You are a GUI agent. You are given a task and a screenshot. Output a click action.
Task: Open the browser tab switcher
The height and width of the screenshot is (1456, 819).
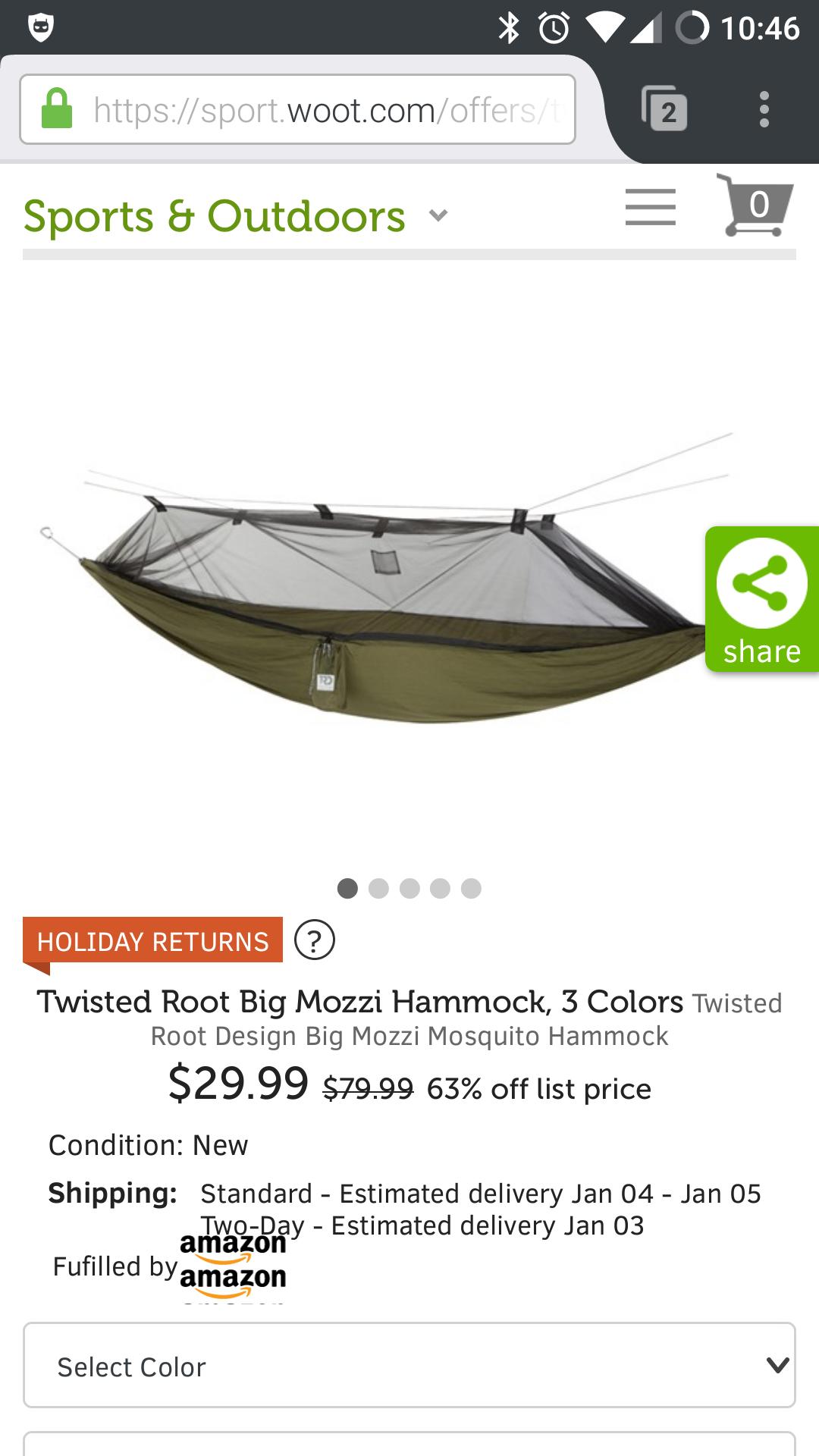point(664,110)
